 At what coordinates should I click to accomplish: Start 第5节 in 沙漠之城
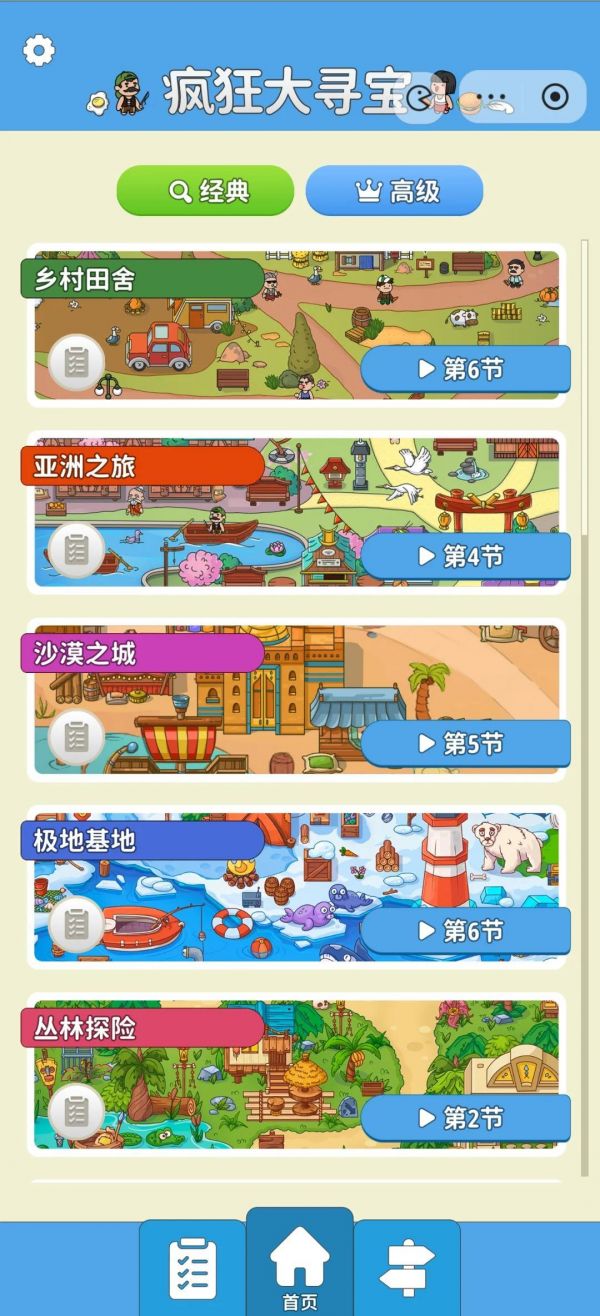pyautogui.click(x=465, y=744)
